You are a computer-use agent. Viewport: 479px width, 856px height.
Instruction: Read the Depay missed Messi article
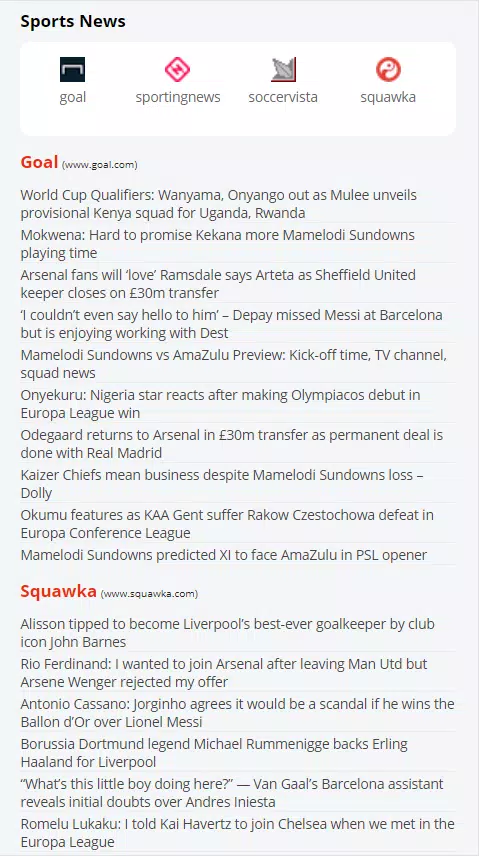coord(232,324)
